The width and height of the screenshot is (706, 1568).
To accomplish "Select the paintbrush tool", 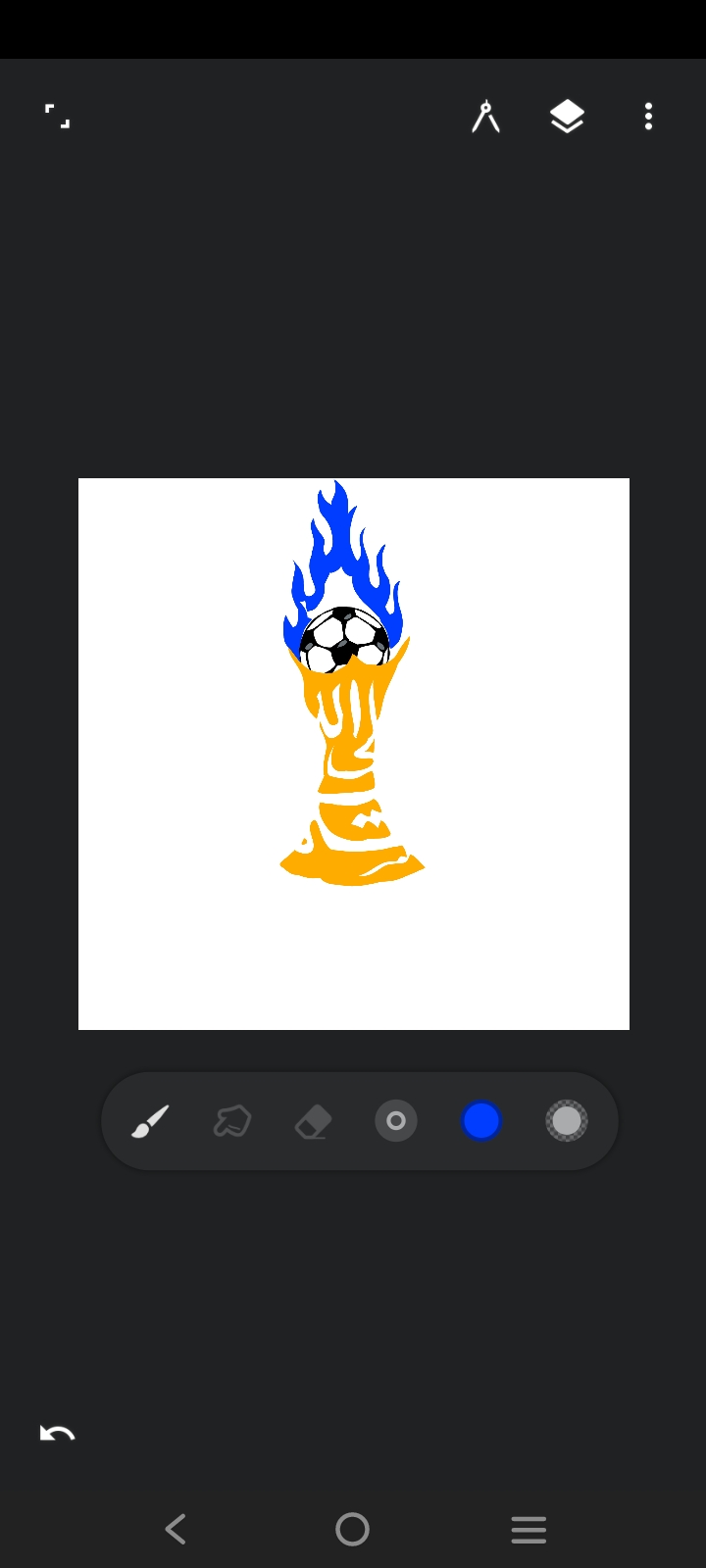I will pos(150,1121).
